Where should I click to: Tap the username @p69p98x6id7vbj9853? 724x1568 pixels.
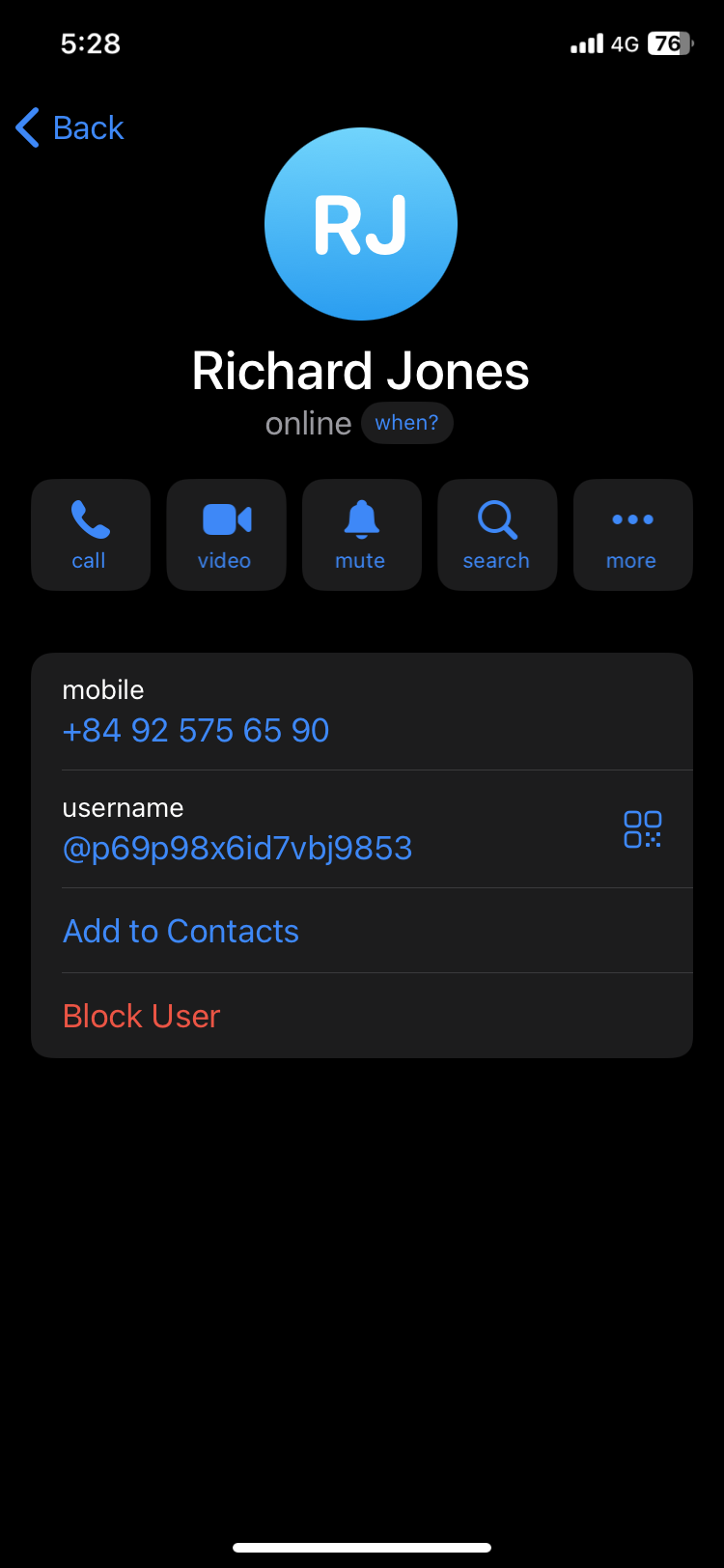237,849
